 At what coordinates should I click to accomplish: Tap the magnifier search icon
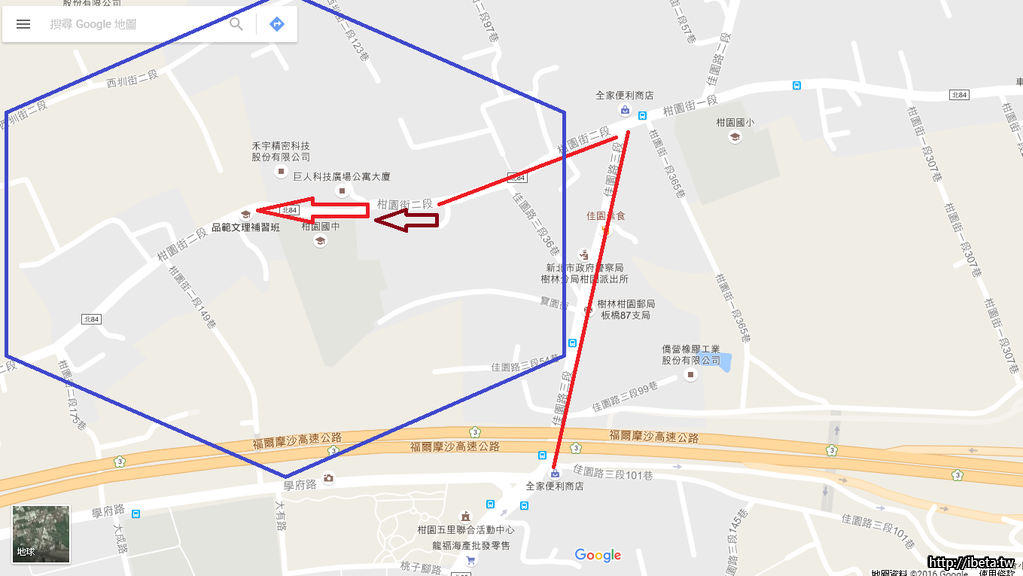coord(237,24)
